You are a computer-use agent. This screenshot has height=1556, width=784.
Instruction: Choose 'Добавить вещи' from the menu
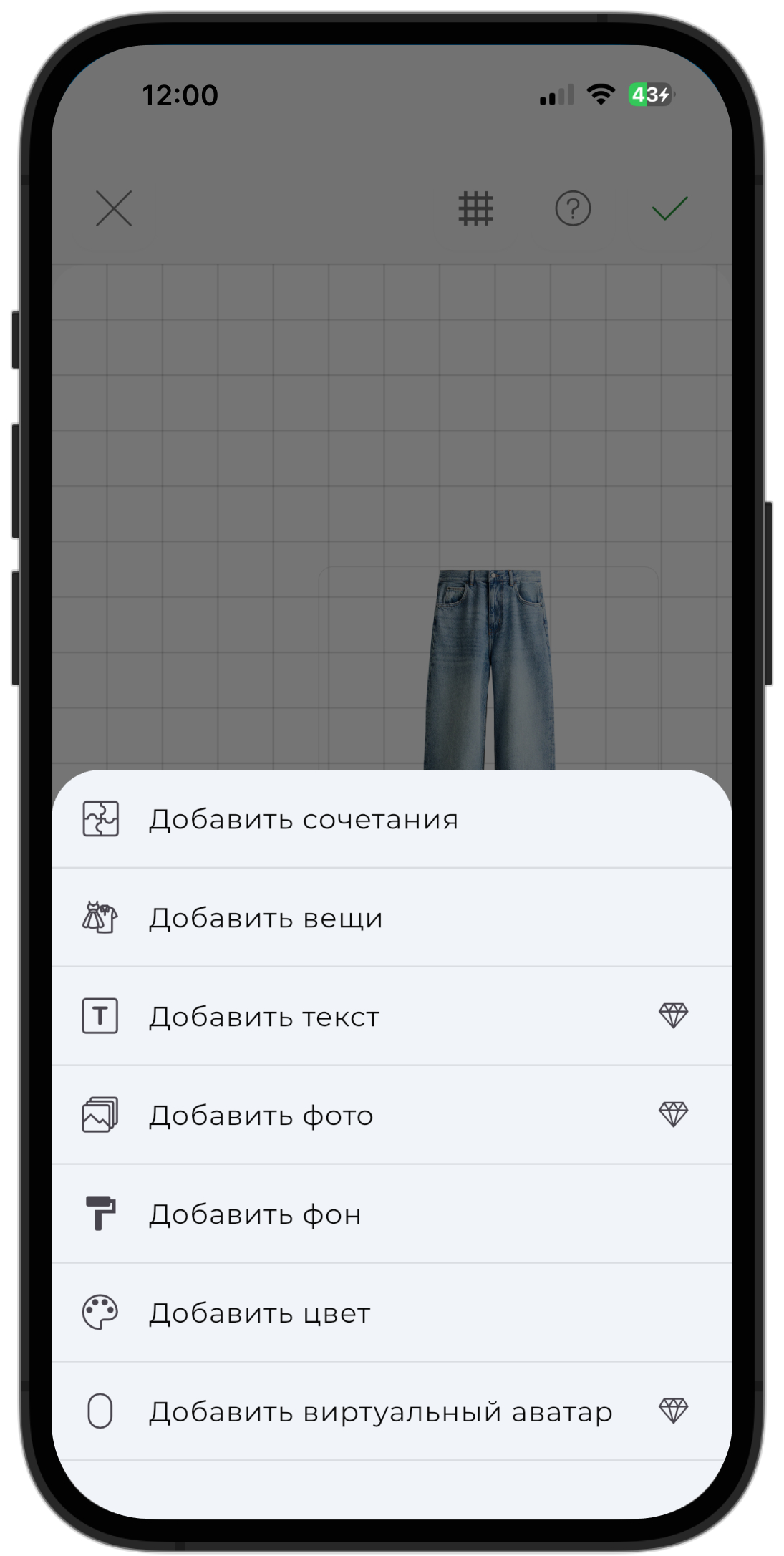266,918
